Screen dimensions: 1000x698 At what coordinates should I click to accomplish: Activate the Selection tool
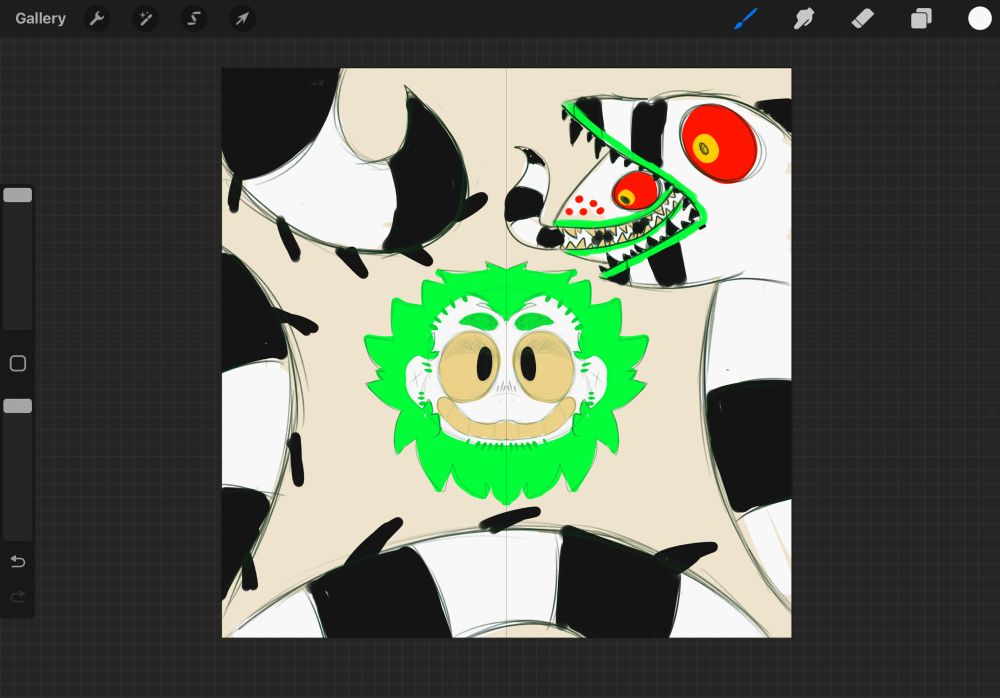click(194, 19)
